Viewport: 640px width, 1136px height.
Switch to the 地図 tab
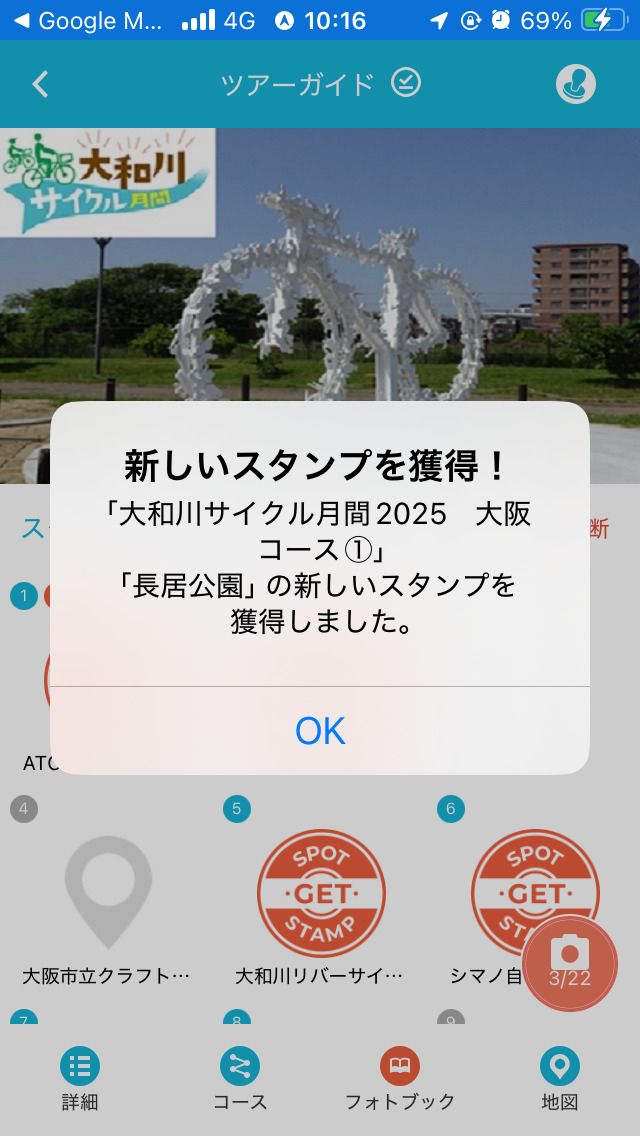(560, 1079)
